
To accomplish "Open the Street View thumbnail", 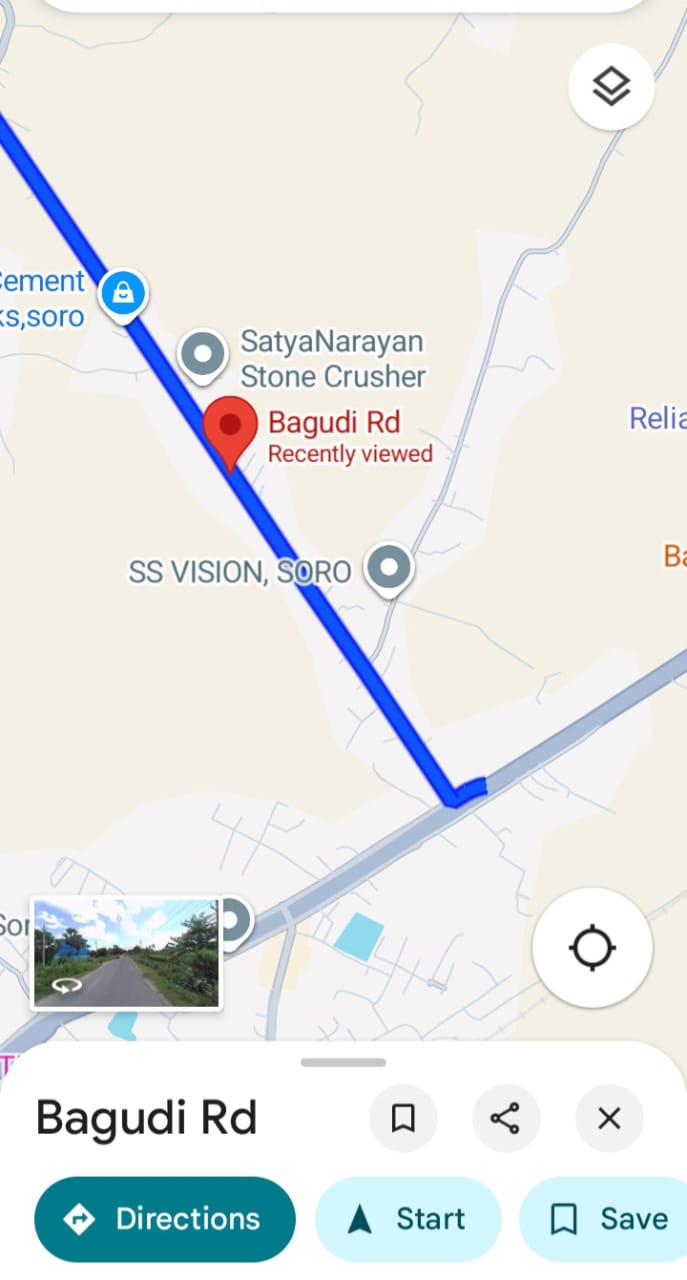I will coord(126,952).
